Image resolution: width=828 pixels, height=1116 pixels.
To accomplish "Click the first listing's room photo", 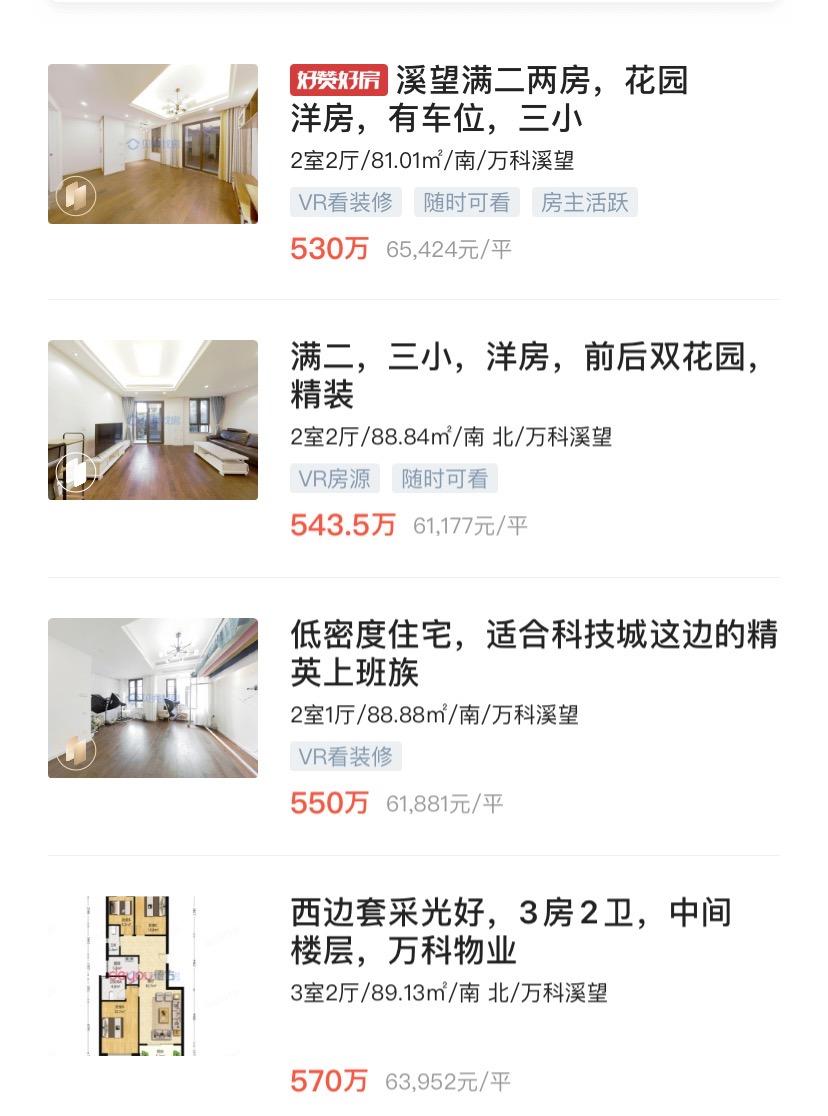I will 152,143.
